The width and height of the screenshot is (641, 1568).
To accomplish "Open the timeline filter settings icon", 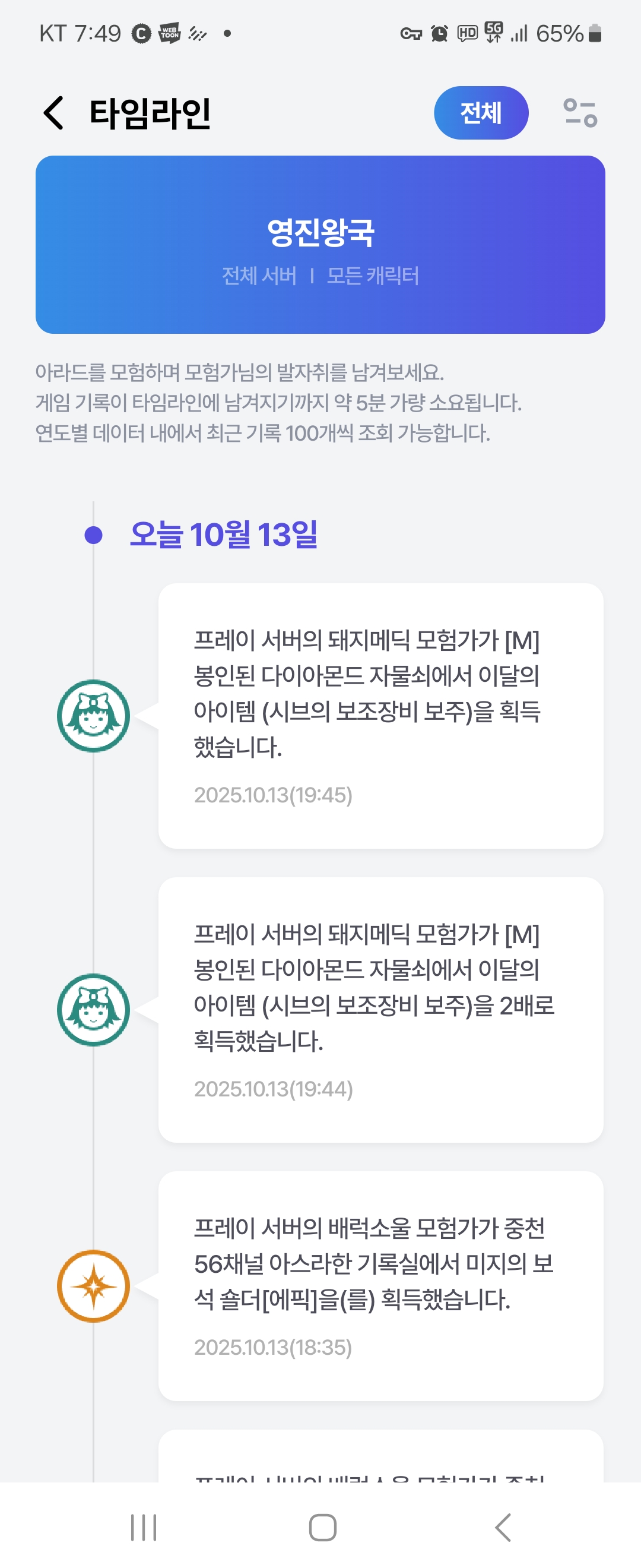I will pos(580,113).
